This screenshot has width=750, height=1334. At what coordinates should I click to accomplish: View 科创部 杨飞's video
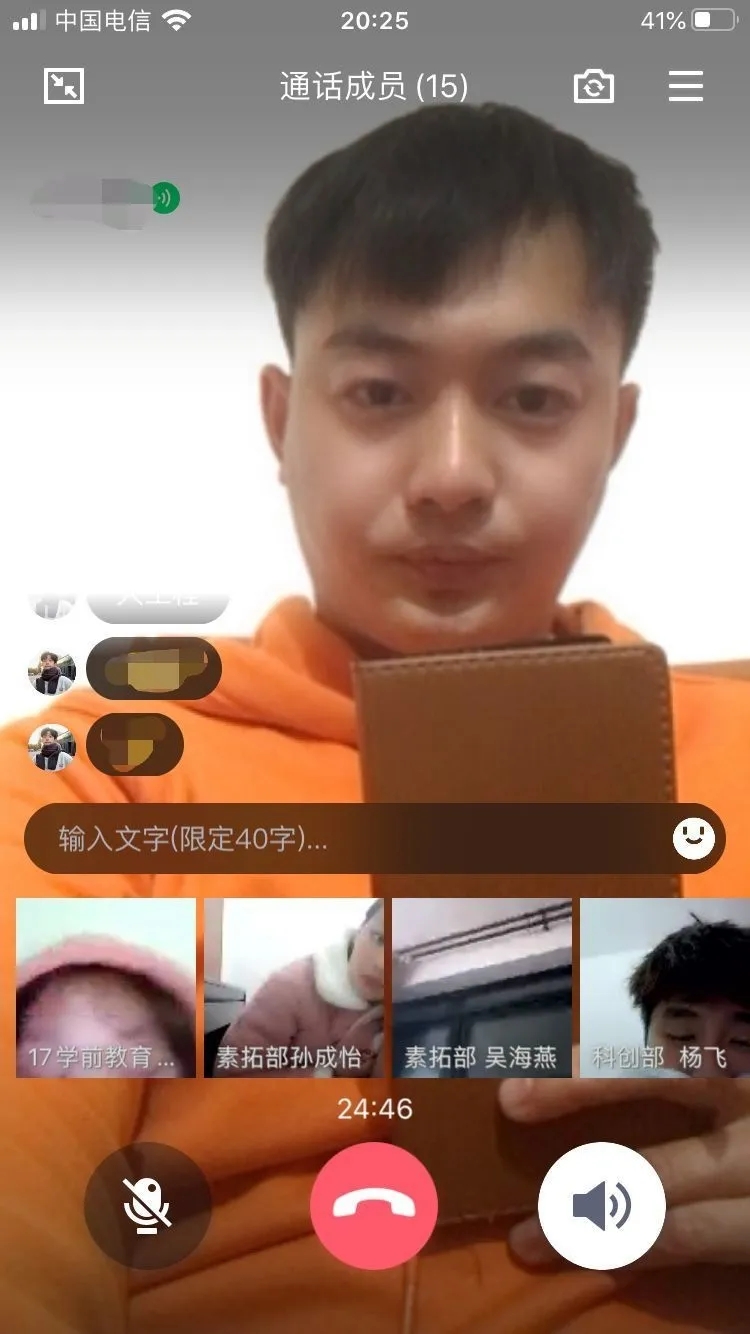664,988
